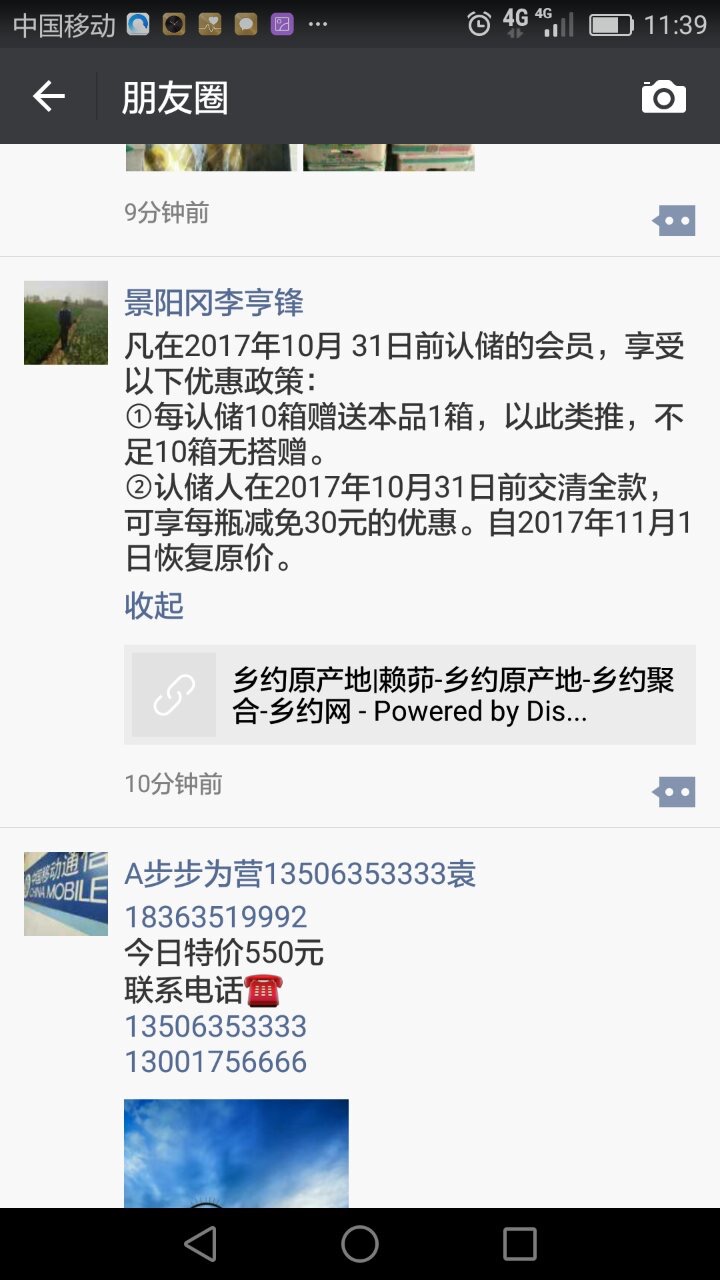Collapse the post with 收起
720x1280 pixels.
[154, 605]
